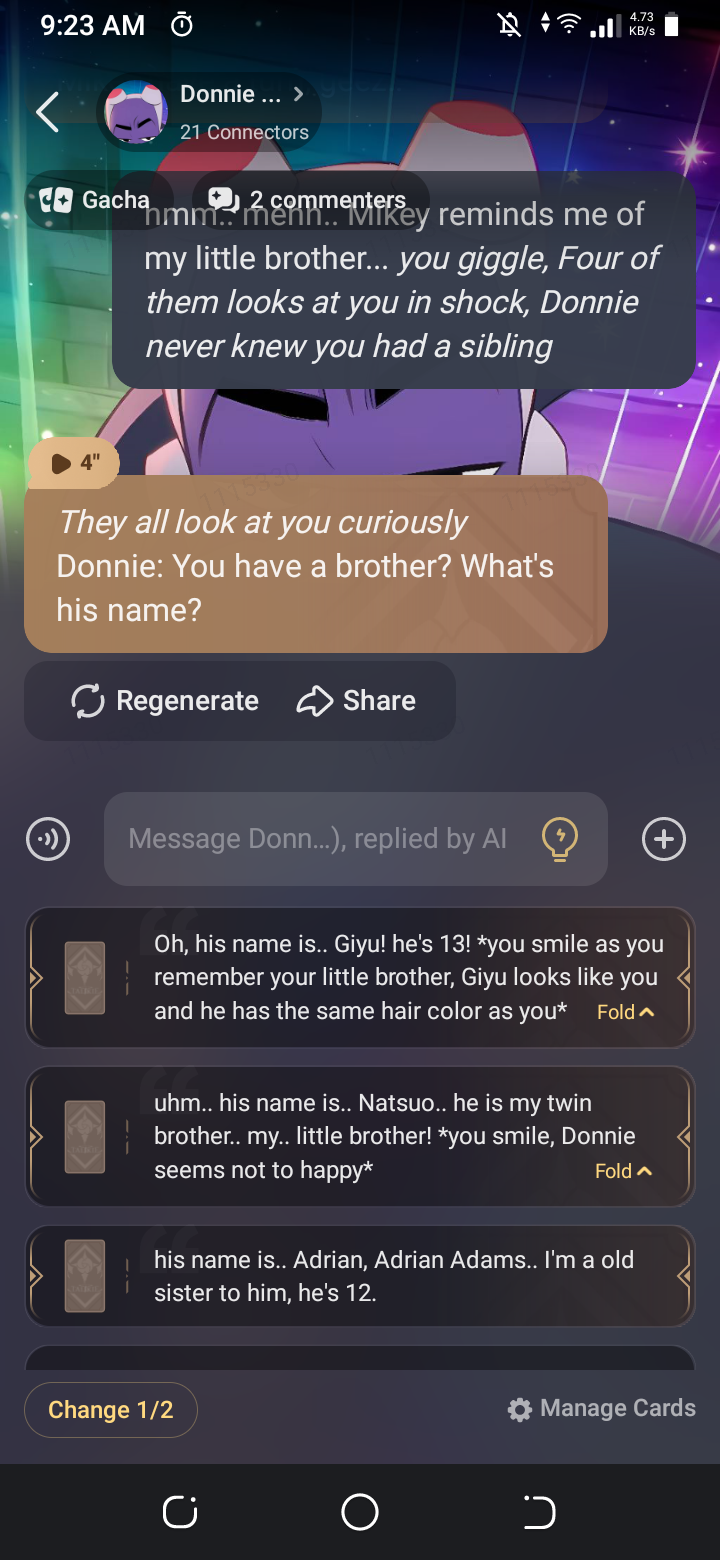The height and width of the screenshot is (1560, 720).
Task: Open Manage Cards settings
Action: (601, 1409)
